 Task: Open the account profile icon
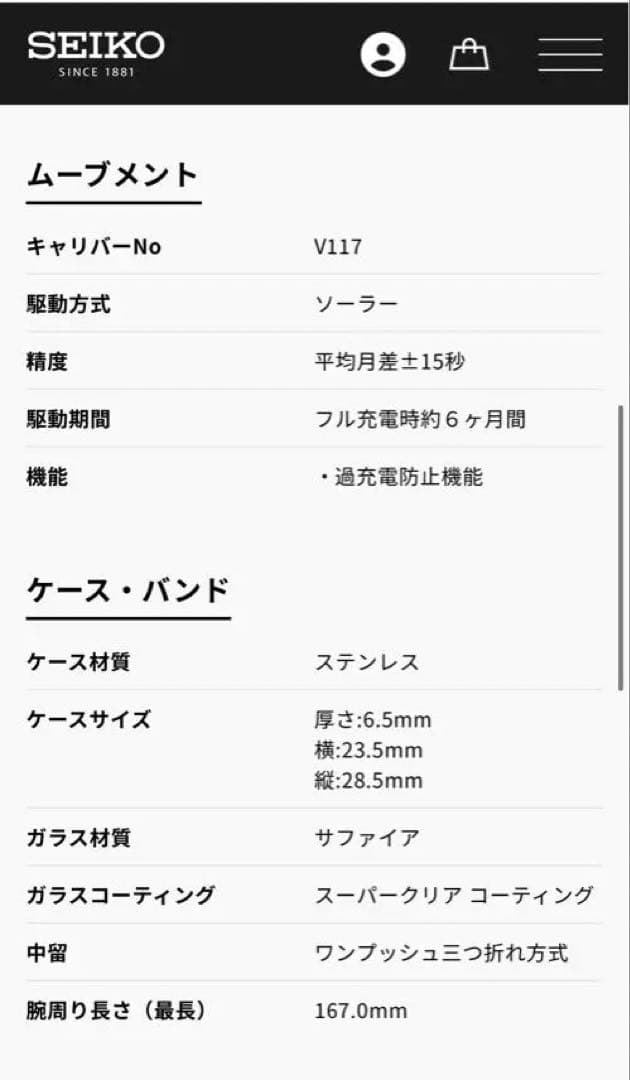click(x=383, y=54)
